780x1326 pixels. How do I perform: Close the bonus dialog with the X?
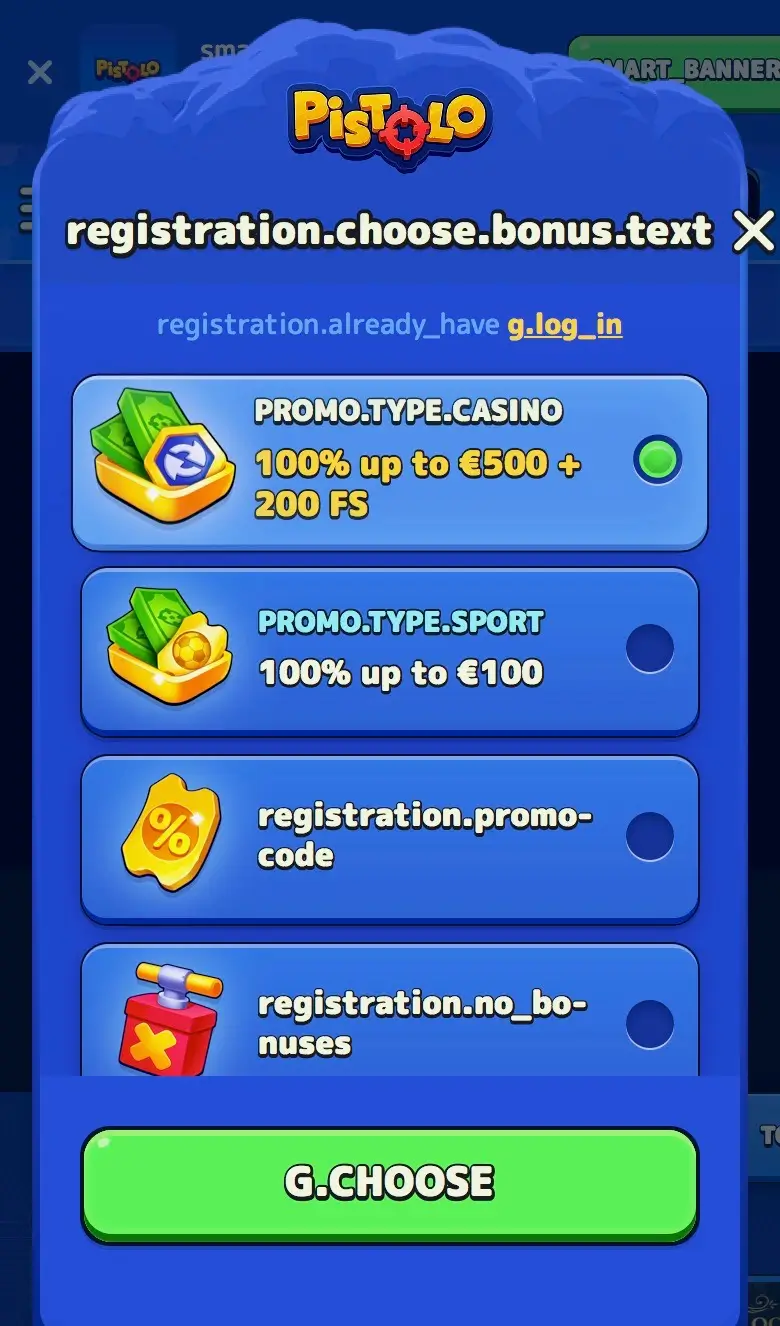click(x=752, y=232)
